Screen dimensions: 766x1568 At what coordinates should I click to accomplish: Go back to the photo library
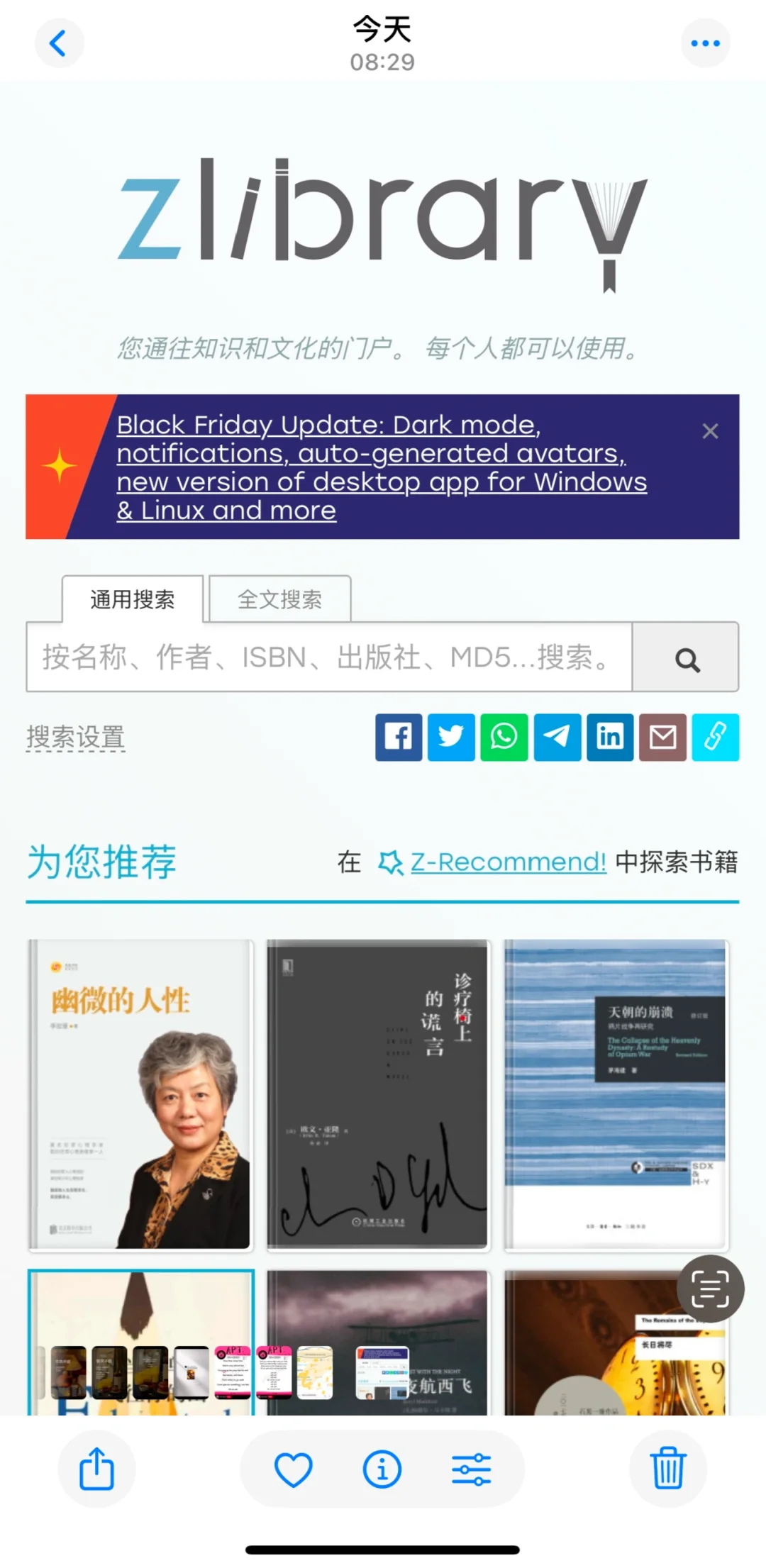point(59,43)
